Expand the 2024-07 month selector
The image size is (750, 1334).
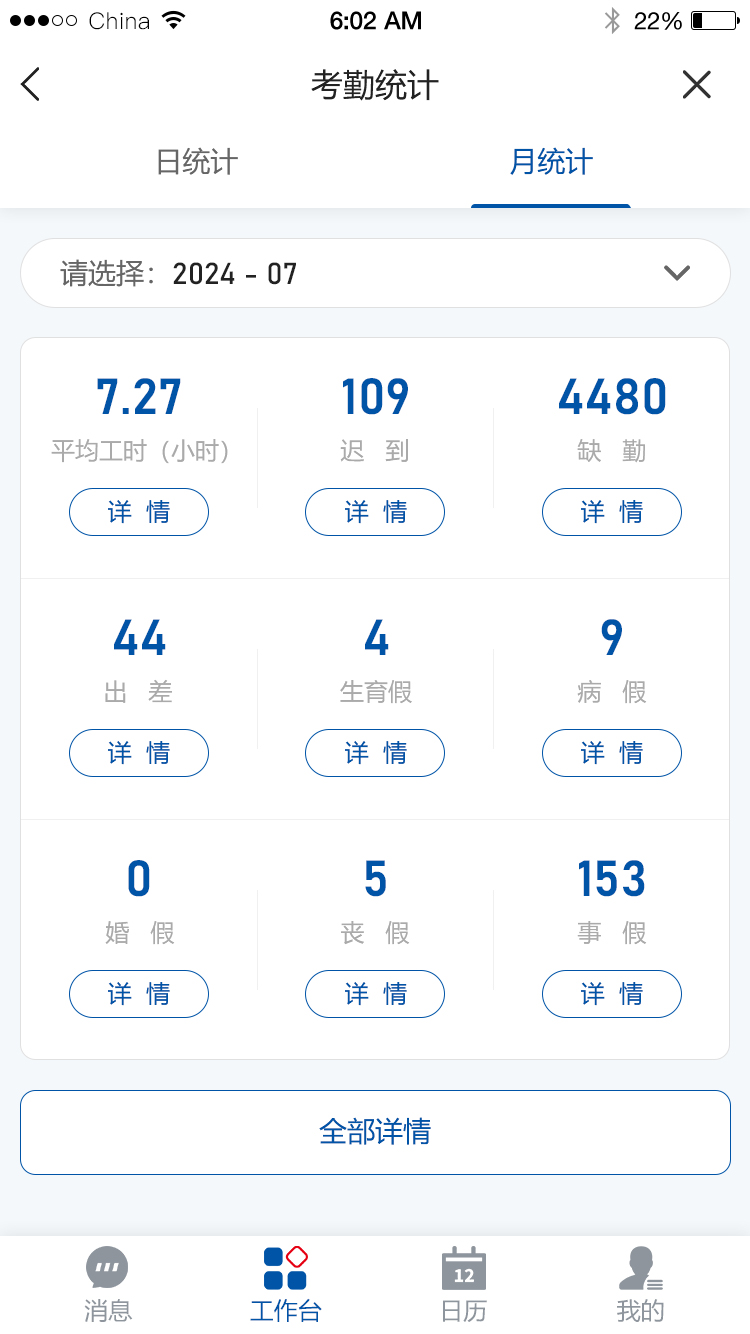(x=375, y=272)
